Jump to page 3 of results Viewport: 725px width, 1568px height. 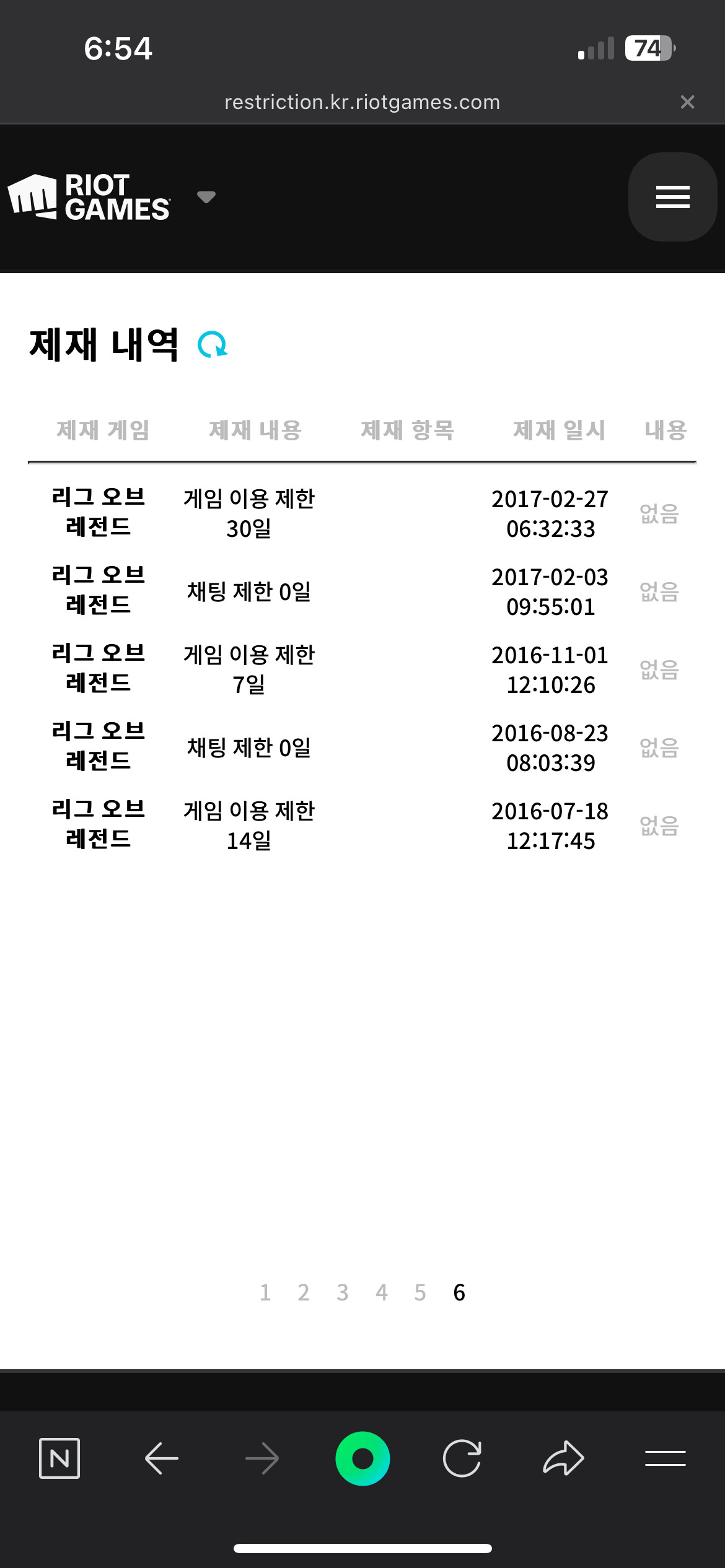click(x=343, y=1292)
